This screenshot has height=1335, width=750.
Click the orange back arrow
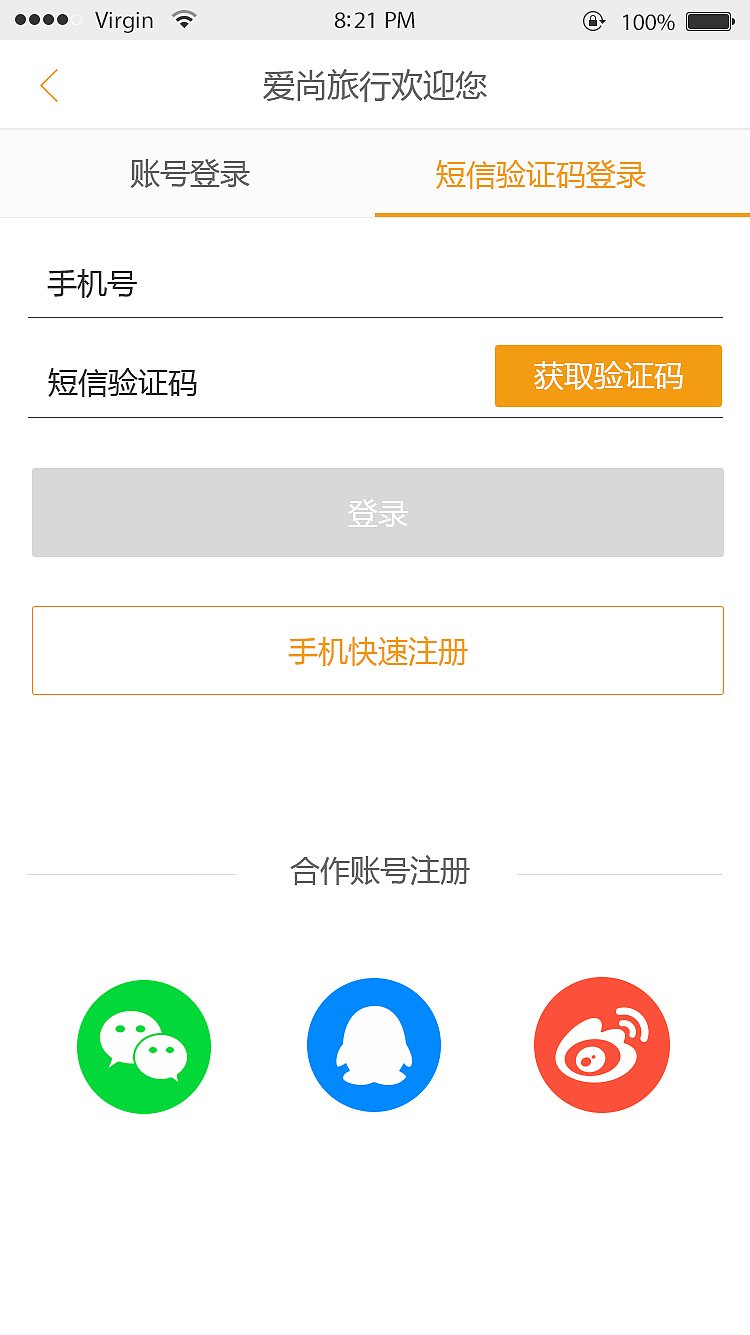pos(49,85)
